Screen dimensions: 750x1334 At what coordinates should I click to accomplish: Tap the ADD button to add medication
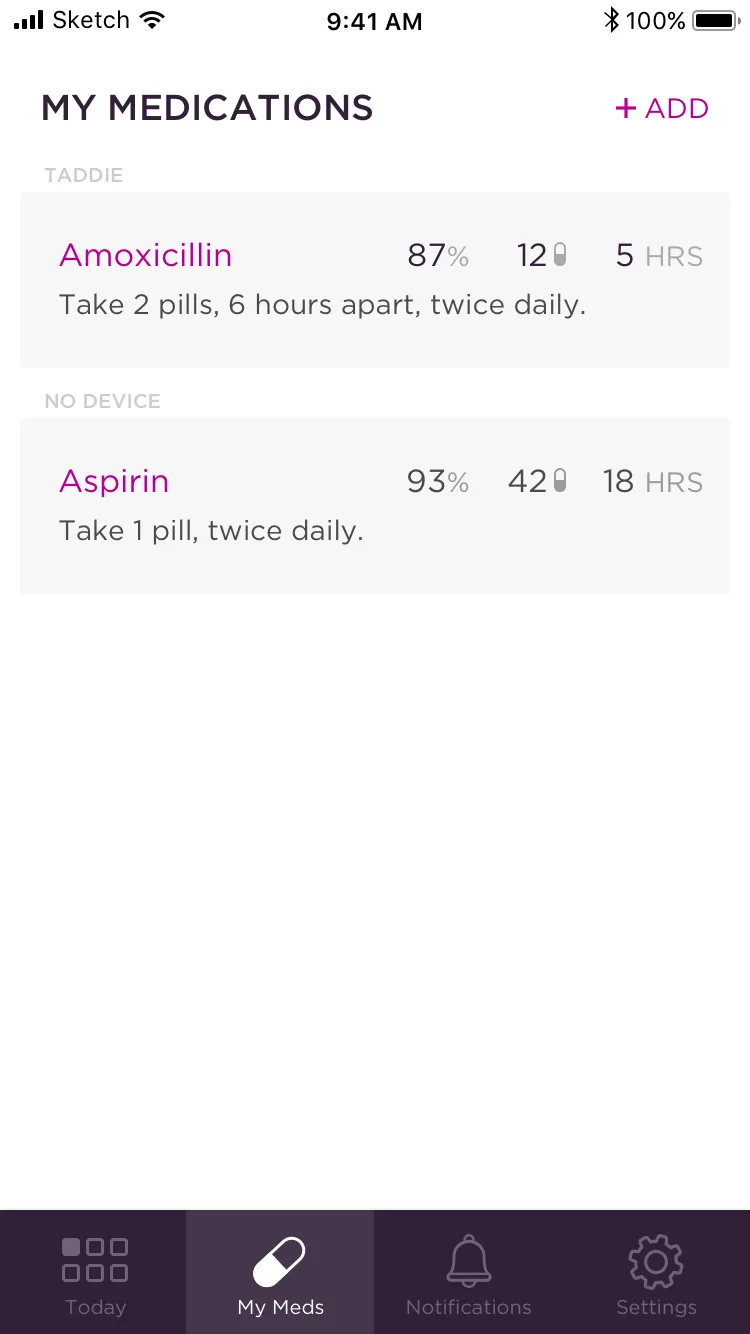[661, 108]
